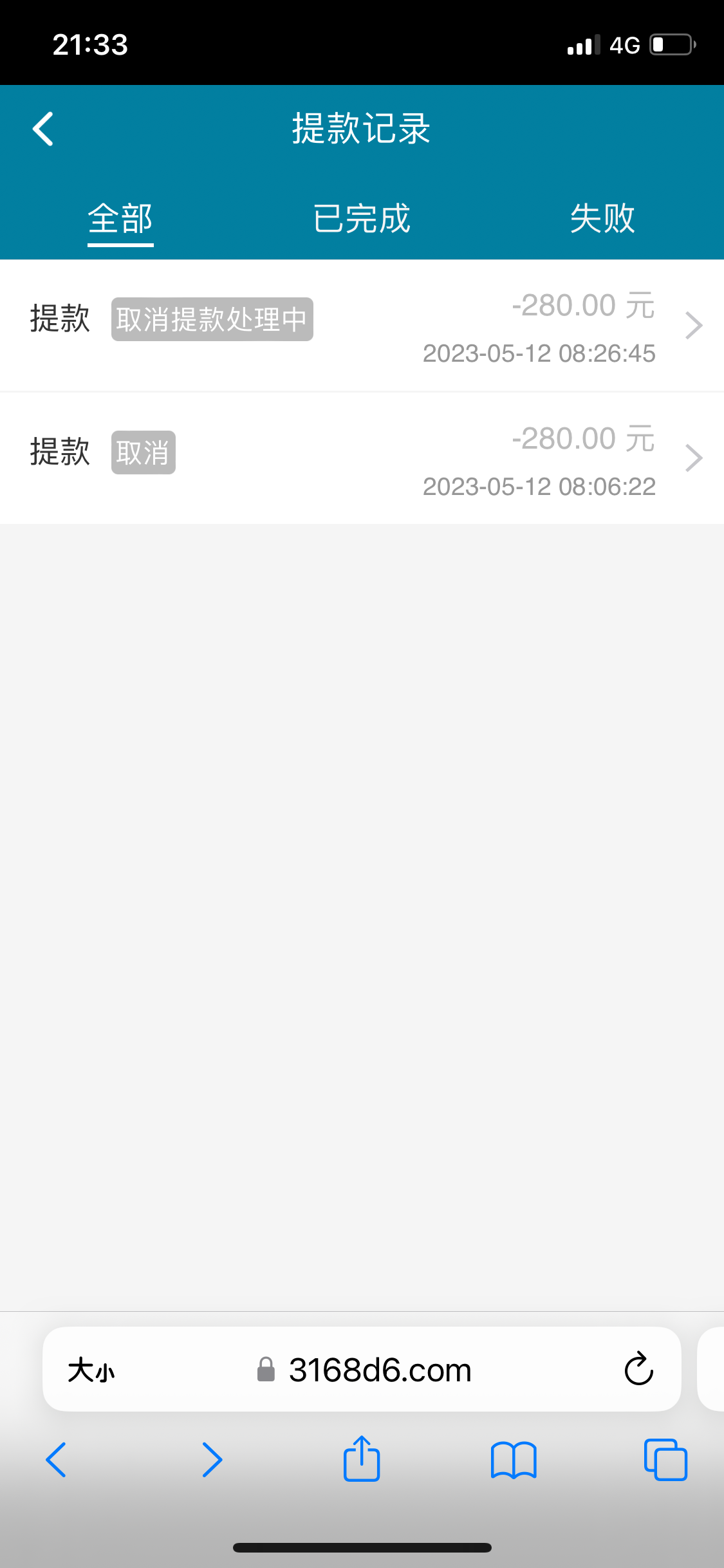The width and height of the screenshot is (724, 1568).
Task: Open the Safari share sheet
Action: 362,1459
